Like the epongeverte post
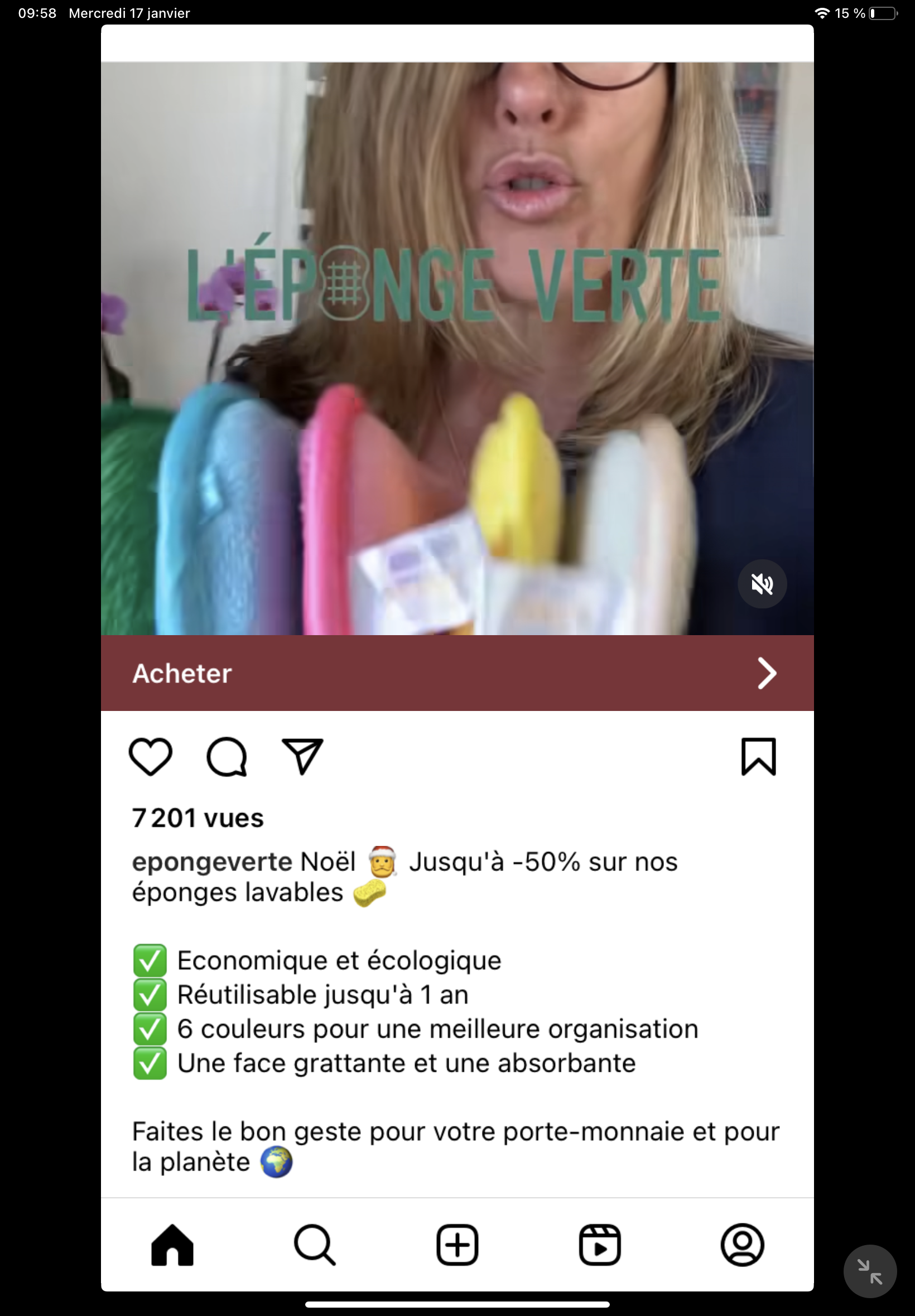This screenshot has height=1316, width=915. 150,756
